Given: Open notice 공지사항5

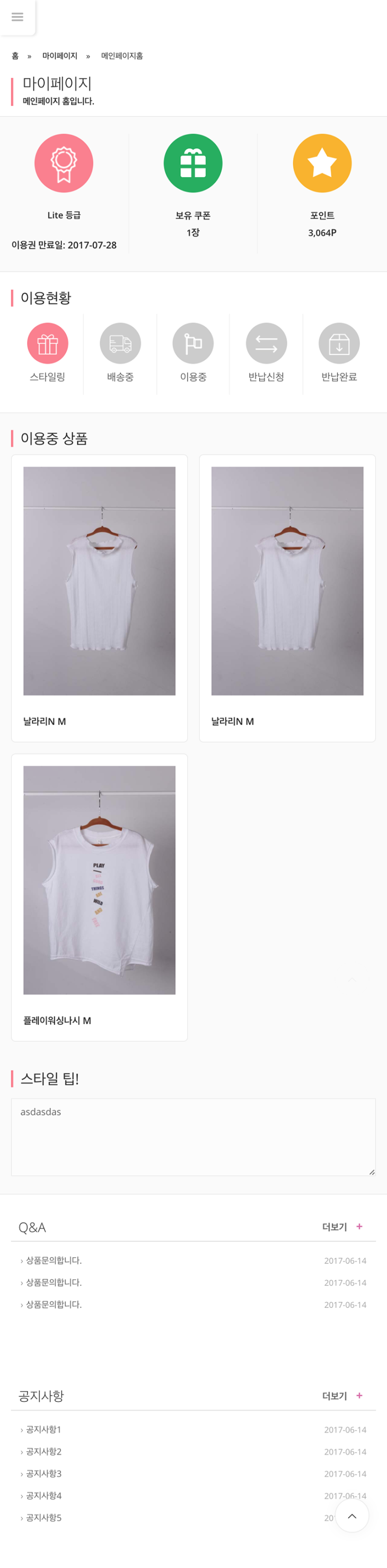Looking at the screenshot, I should tap(43, 1518).
